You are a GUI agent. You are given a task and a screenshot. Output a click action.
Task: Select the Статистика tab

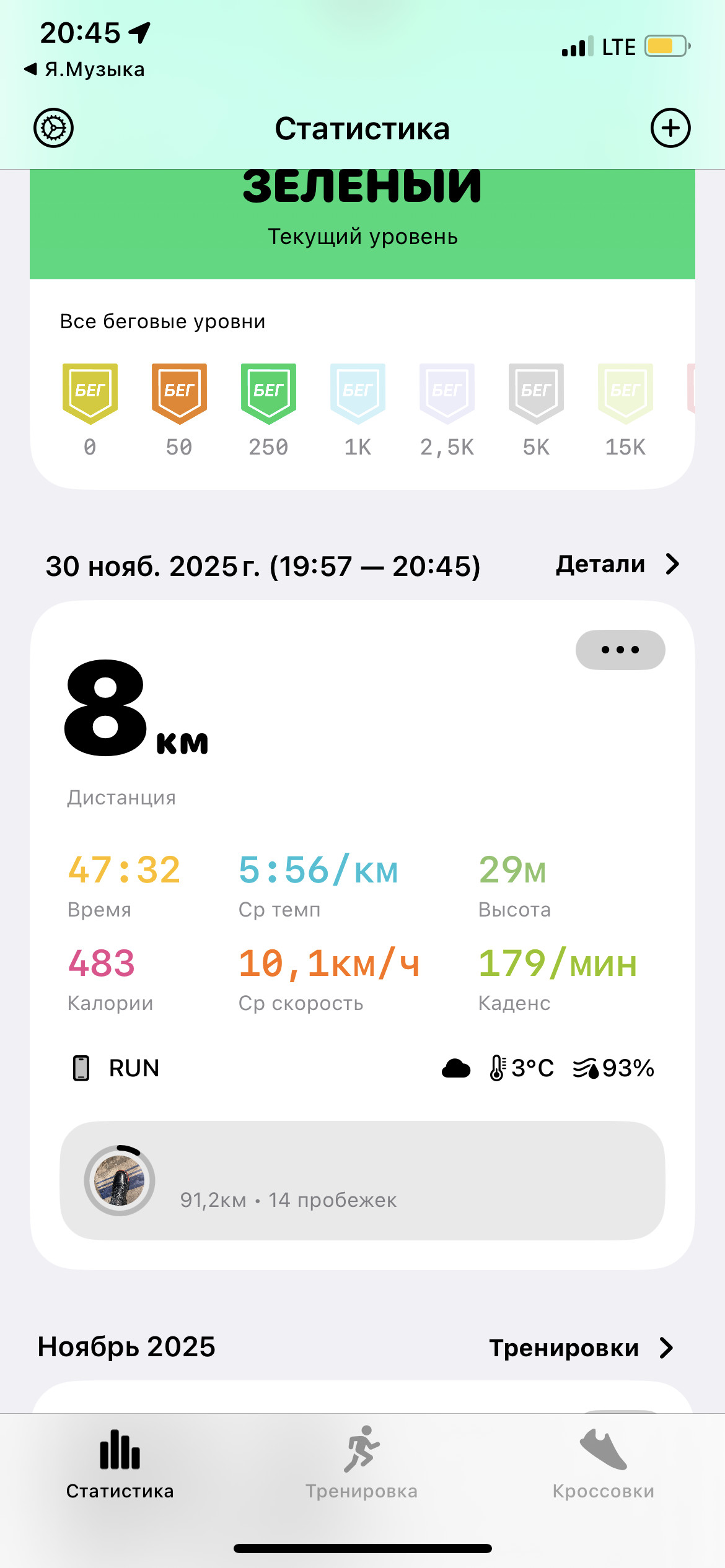click(x=120, y=1463)
